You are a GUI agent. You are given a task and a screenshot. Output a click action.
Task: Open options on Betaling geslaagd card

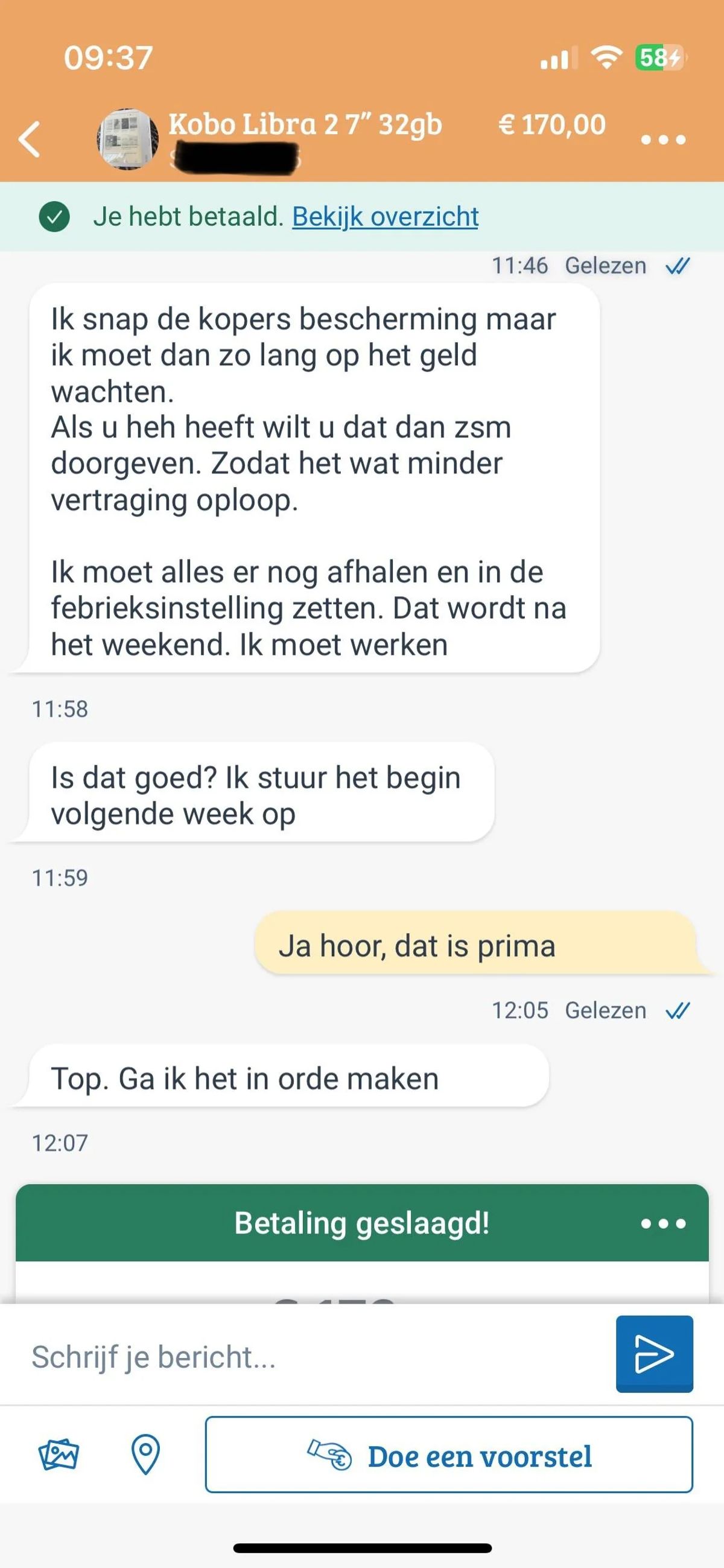pos(663,1223)
